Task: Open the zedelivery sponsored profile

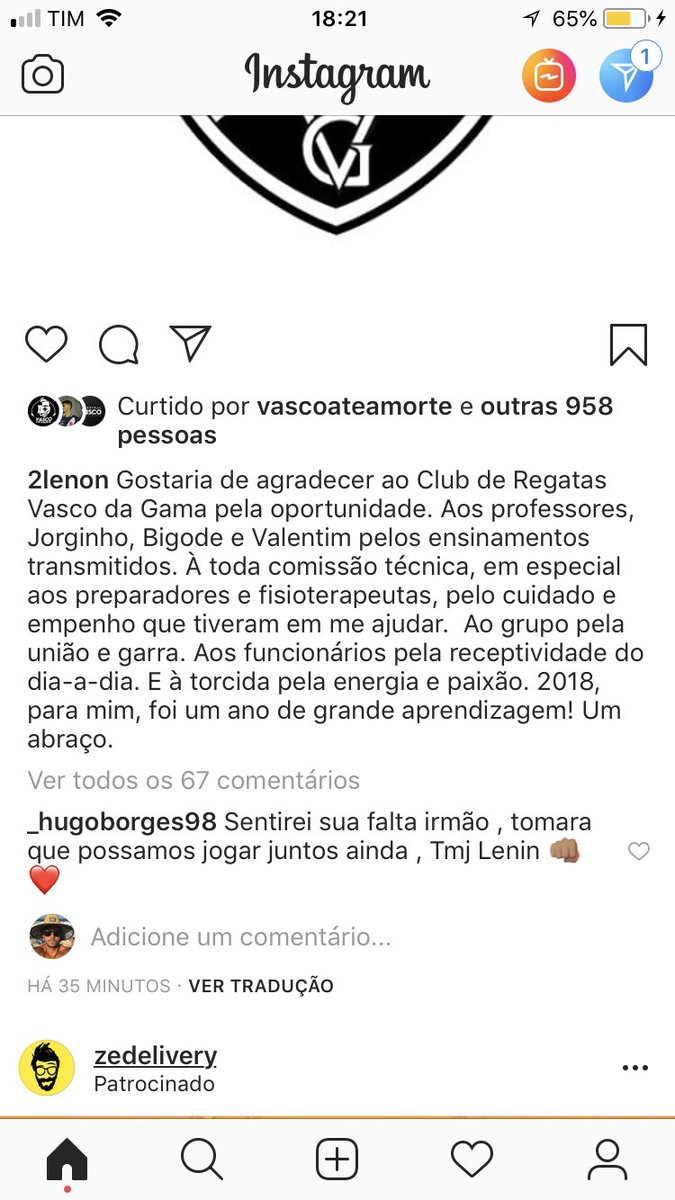Action: (x=155, y=1055)
